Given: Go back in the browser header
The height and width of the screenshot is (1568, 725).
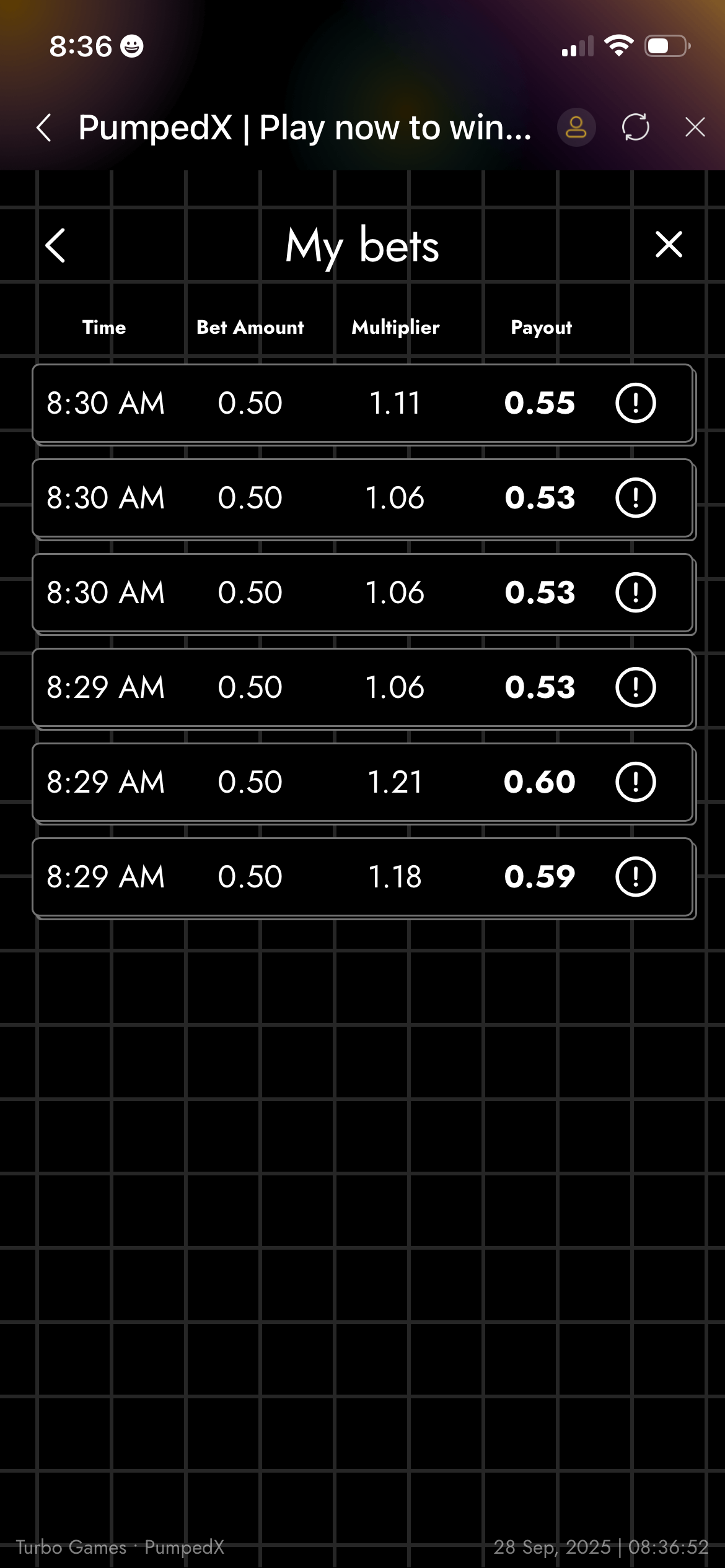Looking at the screenshot, I should (44, 128).
